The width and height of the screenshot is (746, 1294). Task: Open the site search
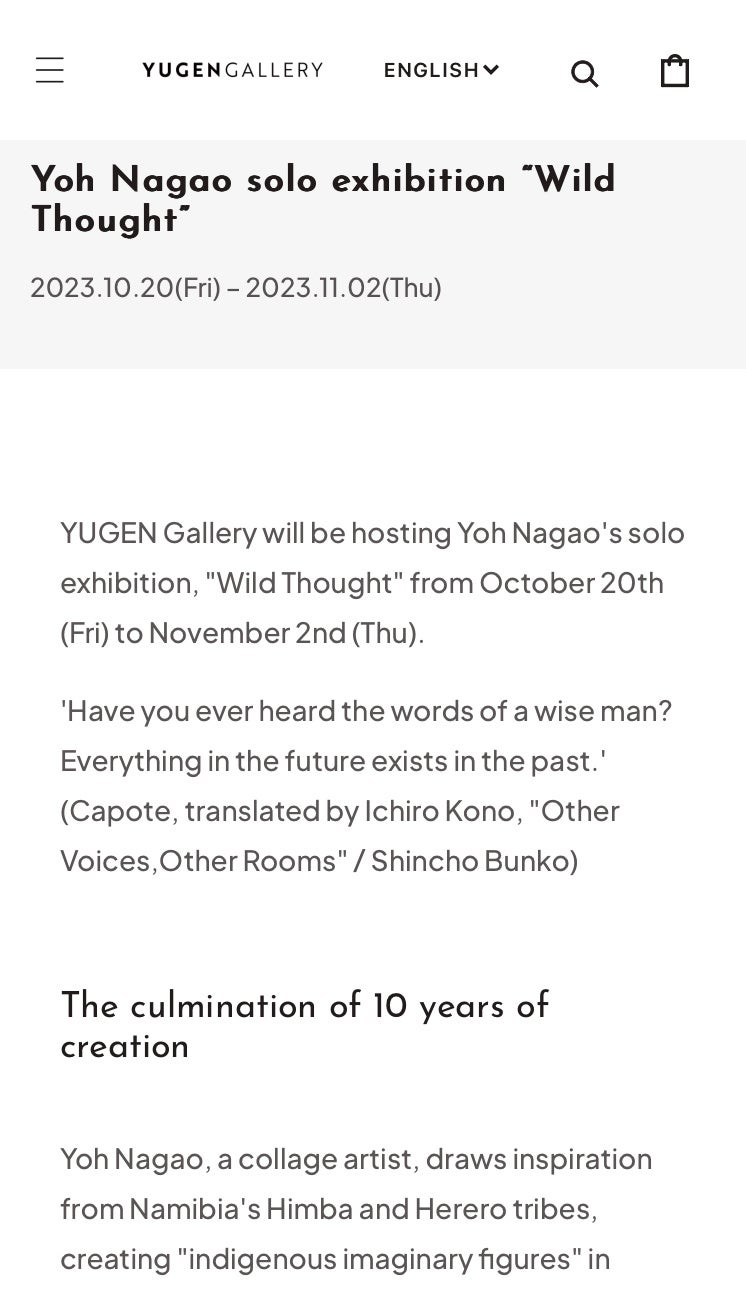pos(584,73)
